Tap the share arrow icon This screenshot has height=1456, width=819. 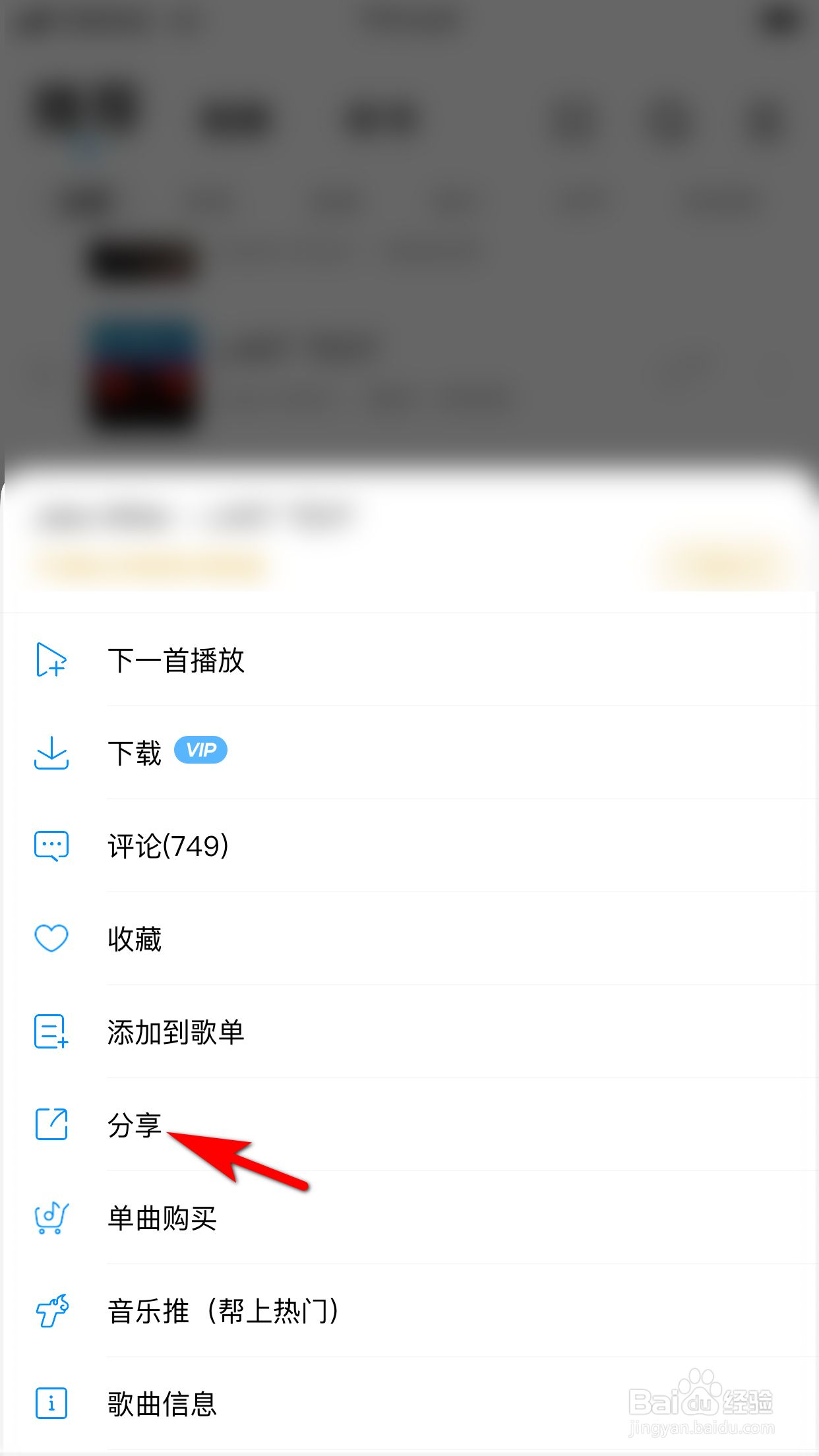click(x=51, y=1125)
